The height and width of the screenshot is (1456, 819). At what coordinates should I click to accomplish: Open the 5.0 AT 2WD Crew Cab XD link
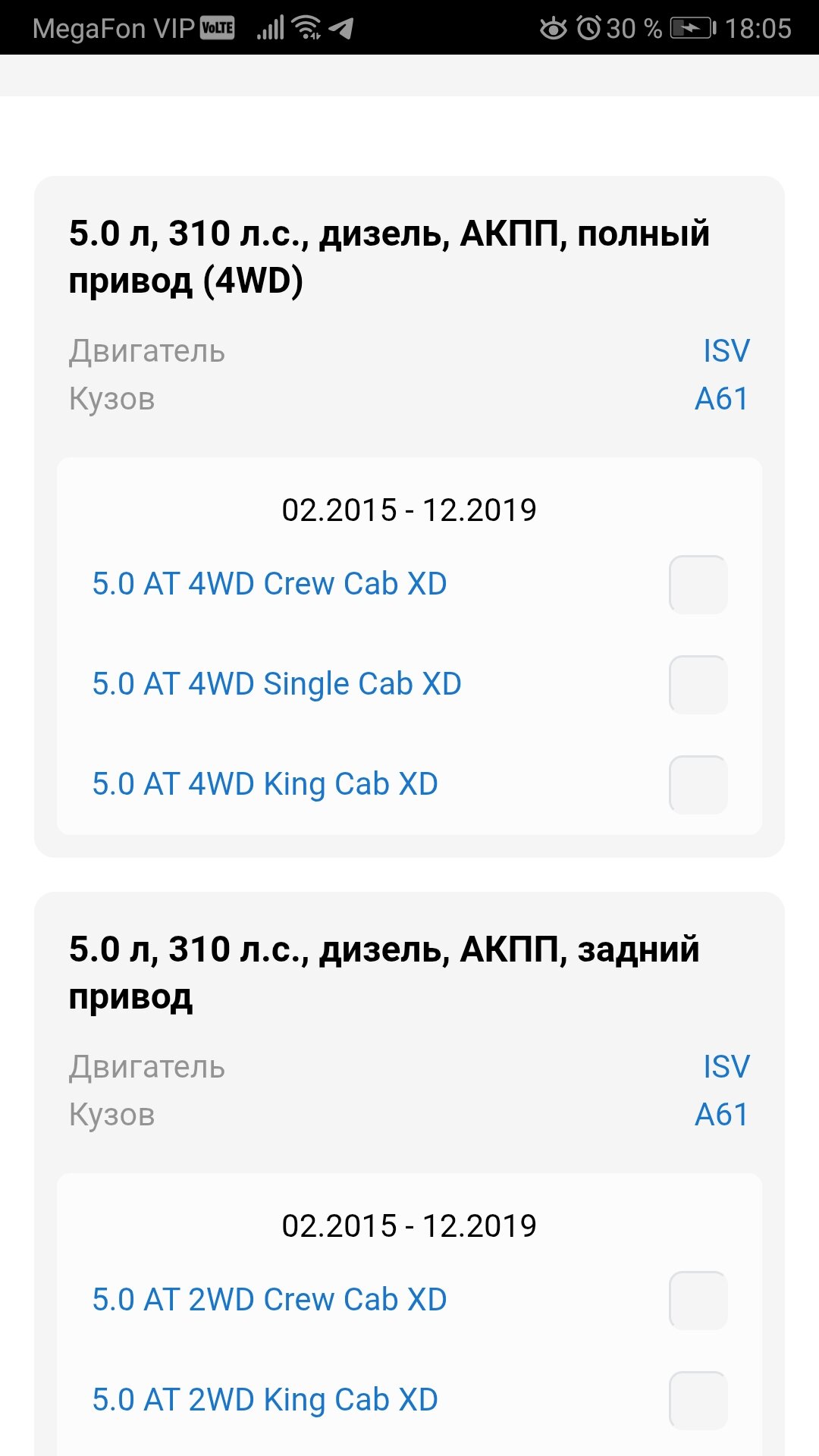click(269, 1300)
